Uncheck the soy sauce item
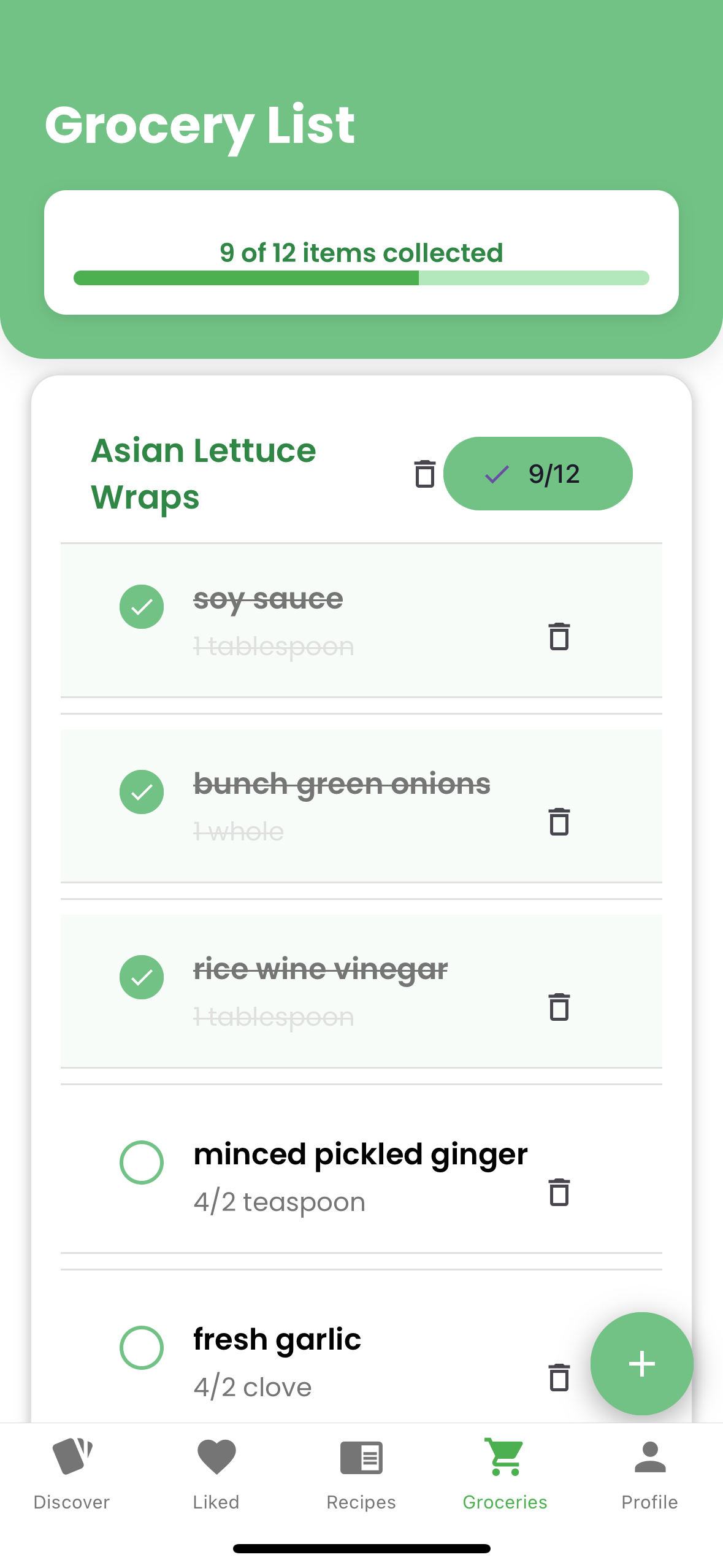The width and height of the screenshot is (723, 1568). tap(142, 607)
